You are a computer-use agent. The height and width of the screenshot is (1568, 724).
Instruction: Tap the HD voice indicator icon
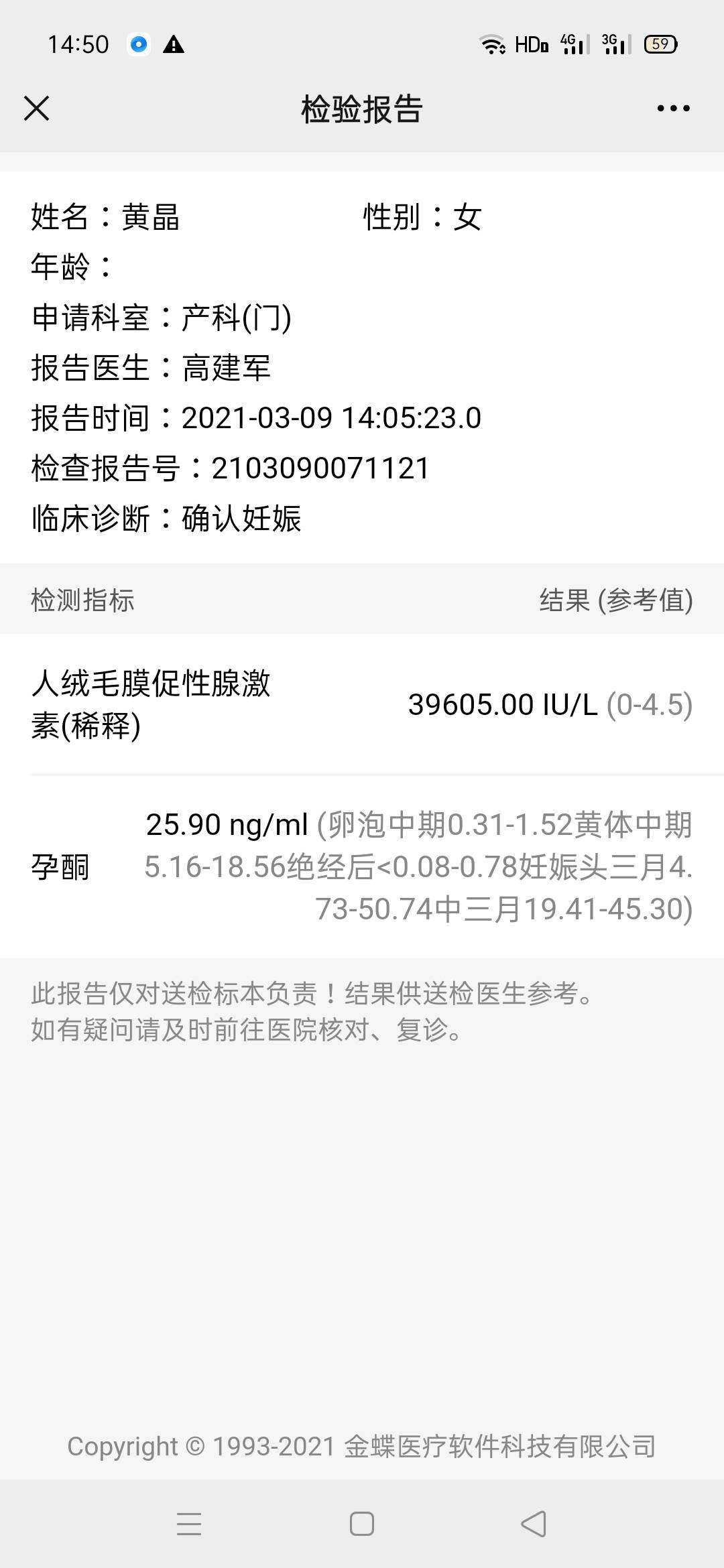click(533, 44)
